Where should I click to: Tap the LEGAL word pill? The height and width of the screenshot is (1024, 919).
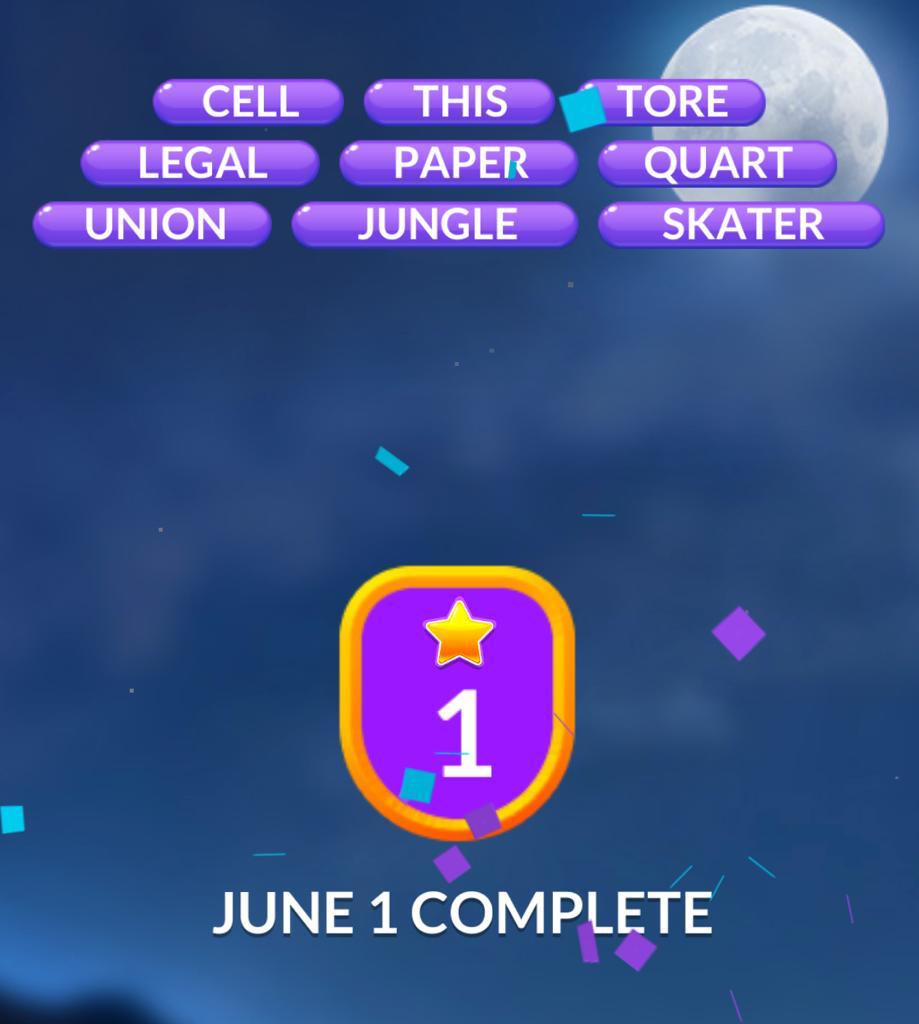[x=200, y=163]
